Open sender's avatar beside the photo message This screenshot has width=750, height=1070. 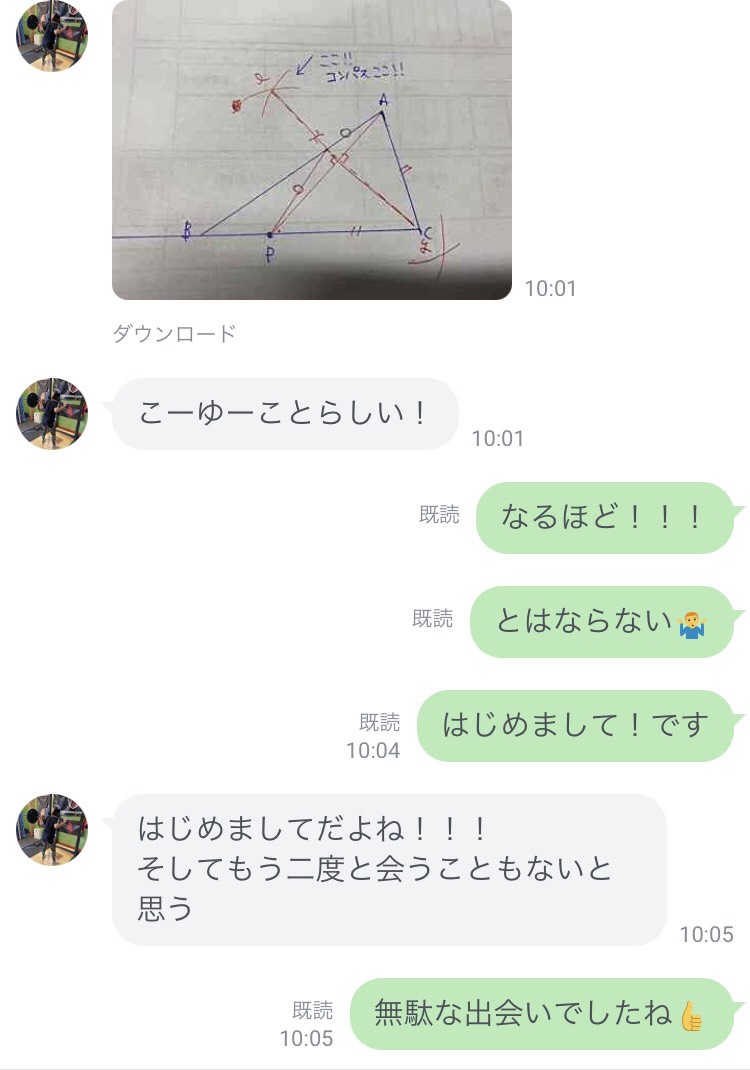(x=52, y=36)
